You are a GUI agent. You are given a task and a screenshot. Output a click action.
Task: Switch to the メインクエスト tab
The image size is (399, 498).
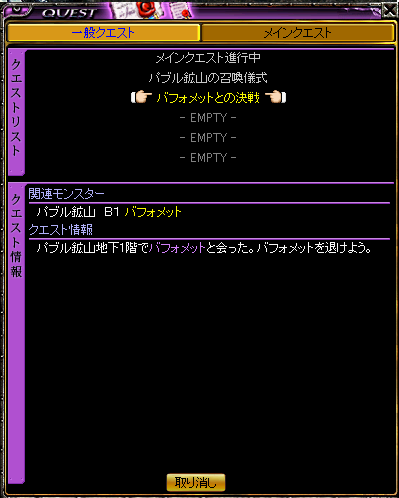pos(297,33)
